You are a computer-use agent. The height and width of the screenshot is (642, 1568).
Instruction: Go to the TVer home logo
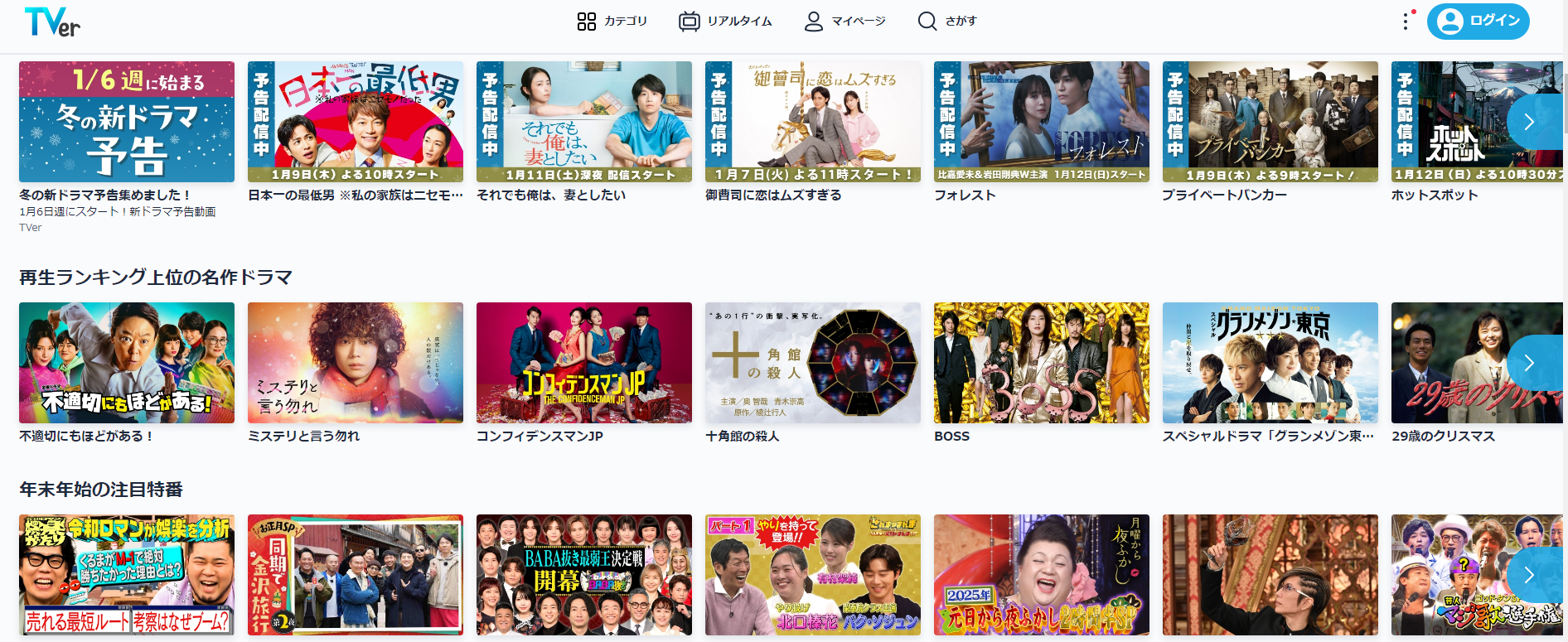click(52, 22)
